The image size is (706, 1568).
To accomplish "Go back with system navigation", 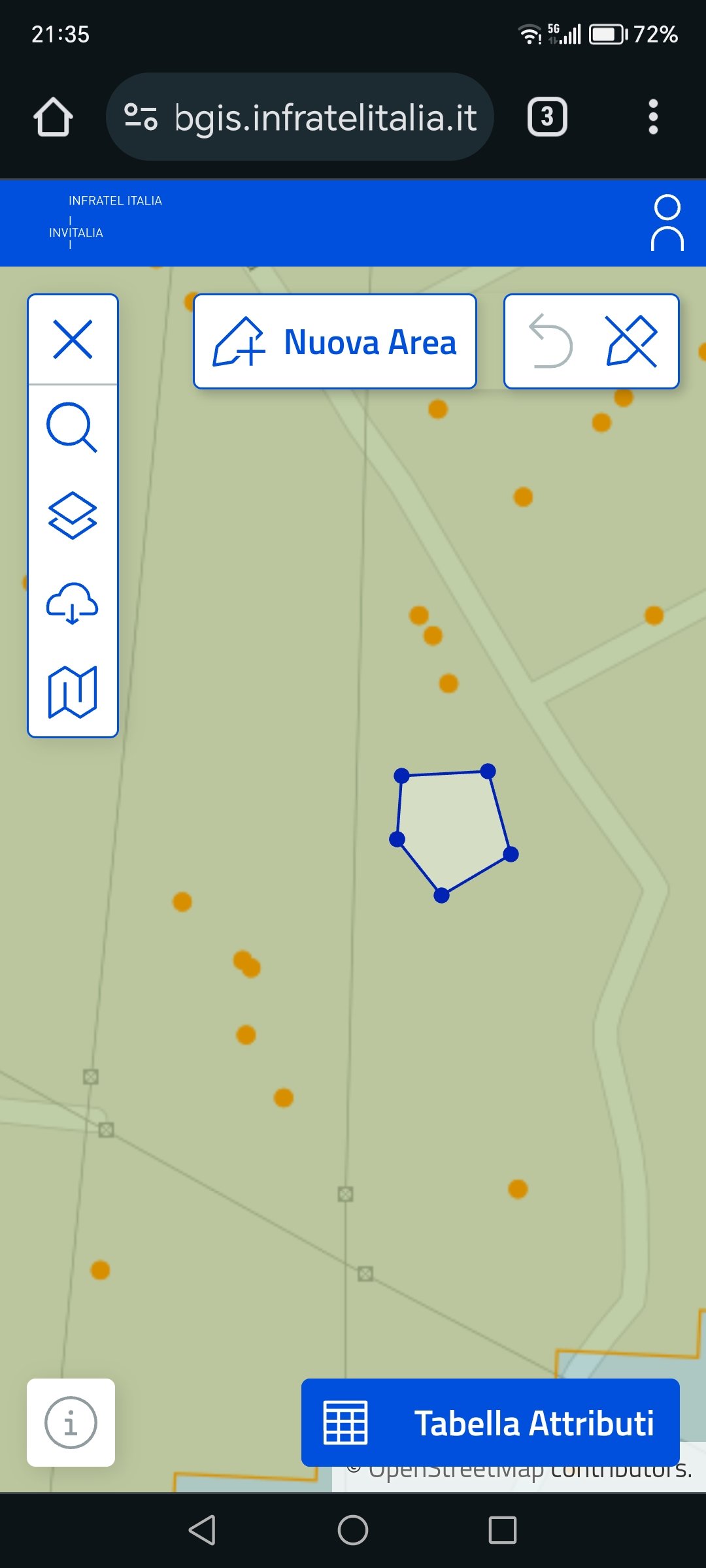I will tap(202, 1529).
